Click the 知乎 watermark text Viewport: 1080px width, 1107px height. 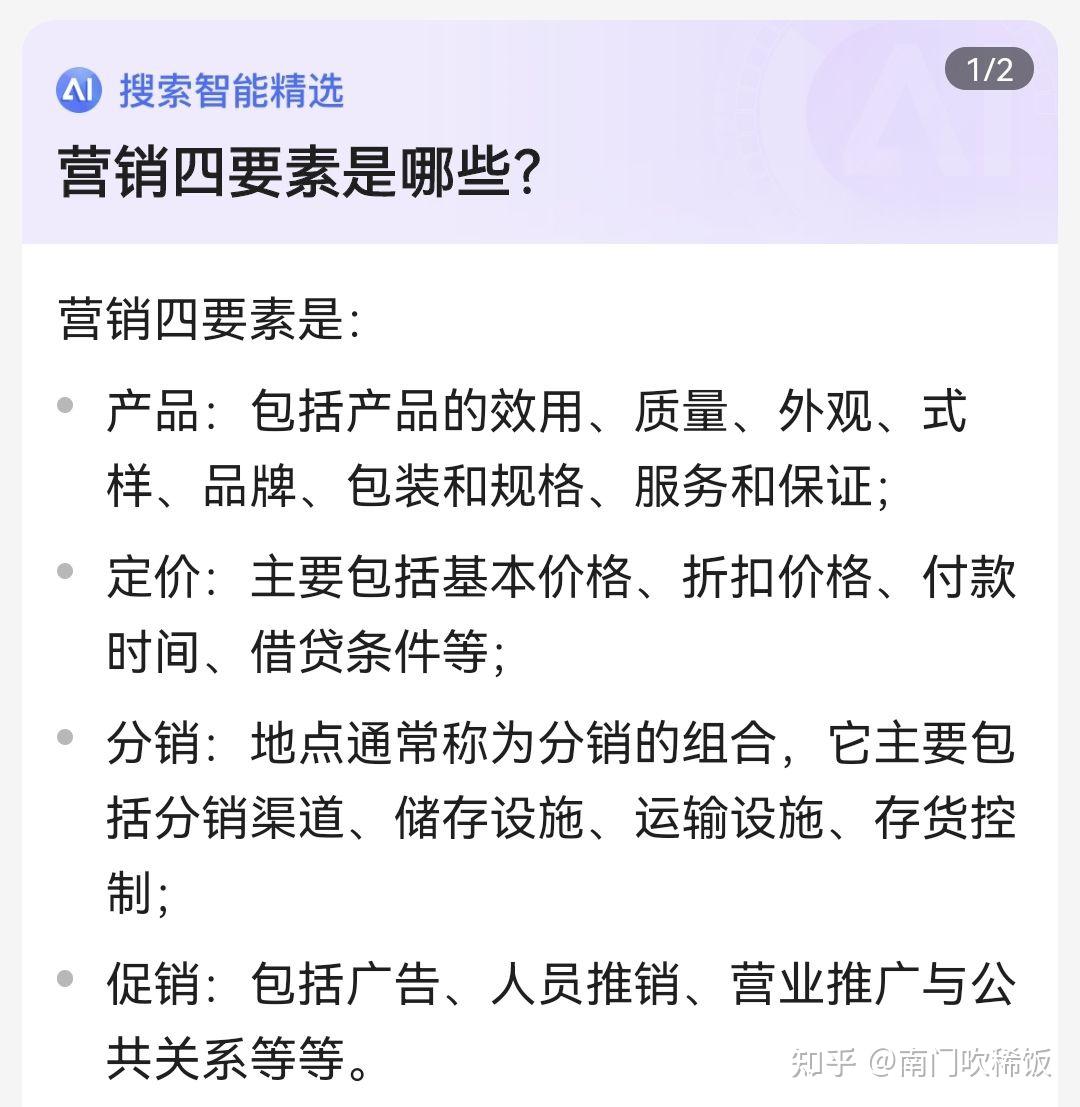coord(828,1062)
